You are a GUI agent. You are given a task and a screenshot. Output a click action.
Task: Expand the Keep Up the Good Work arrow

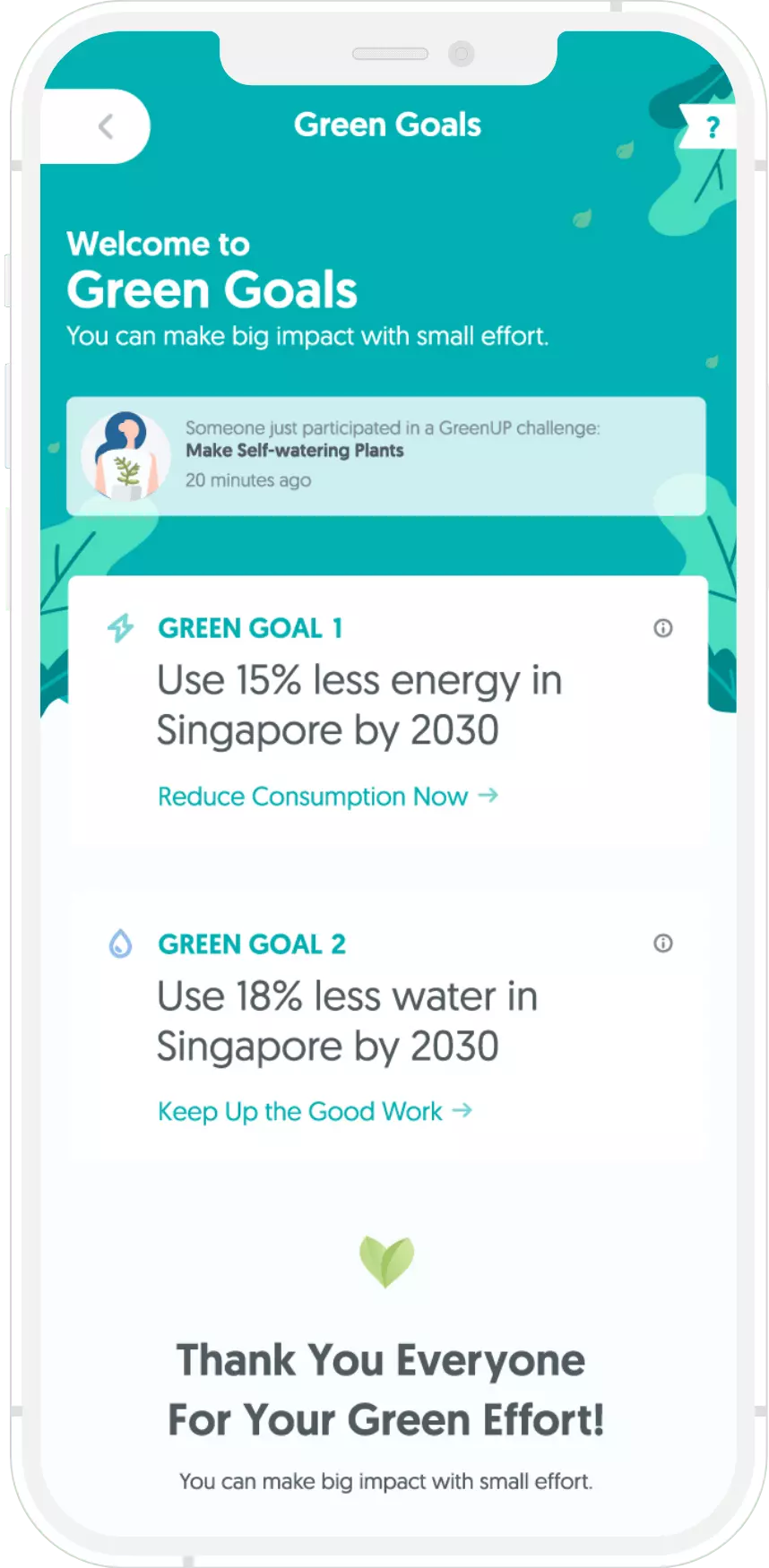coord(462,1111)
